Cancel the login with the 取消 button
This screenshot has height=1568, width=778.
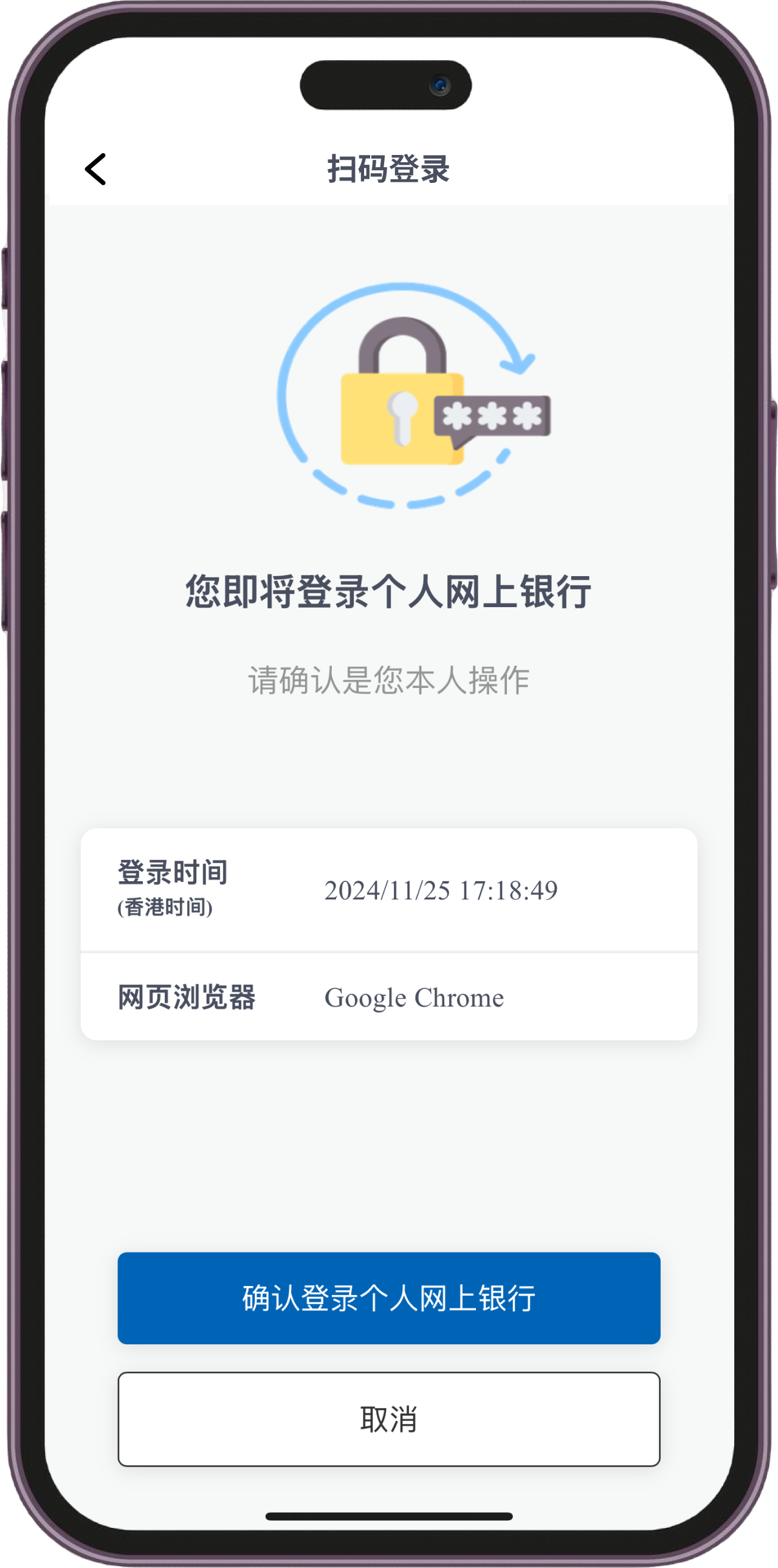(x=388, y=1419)
